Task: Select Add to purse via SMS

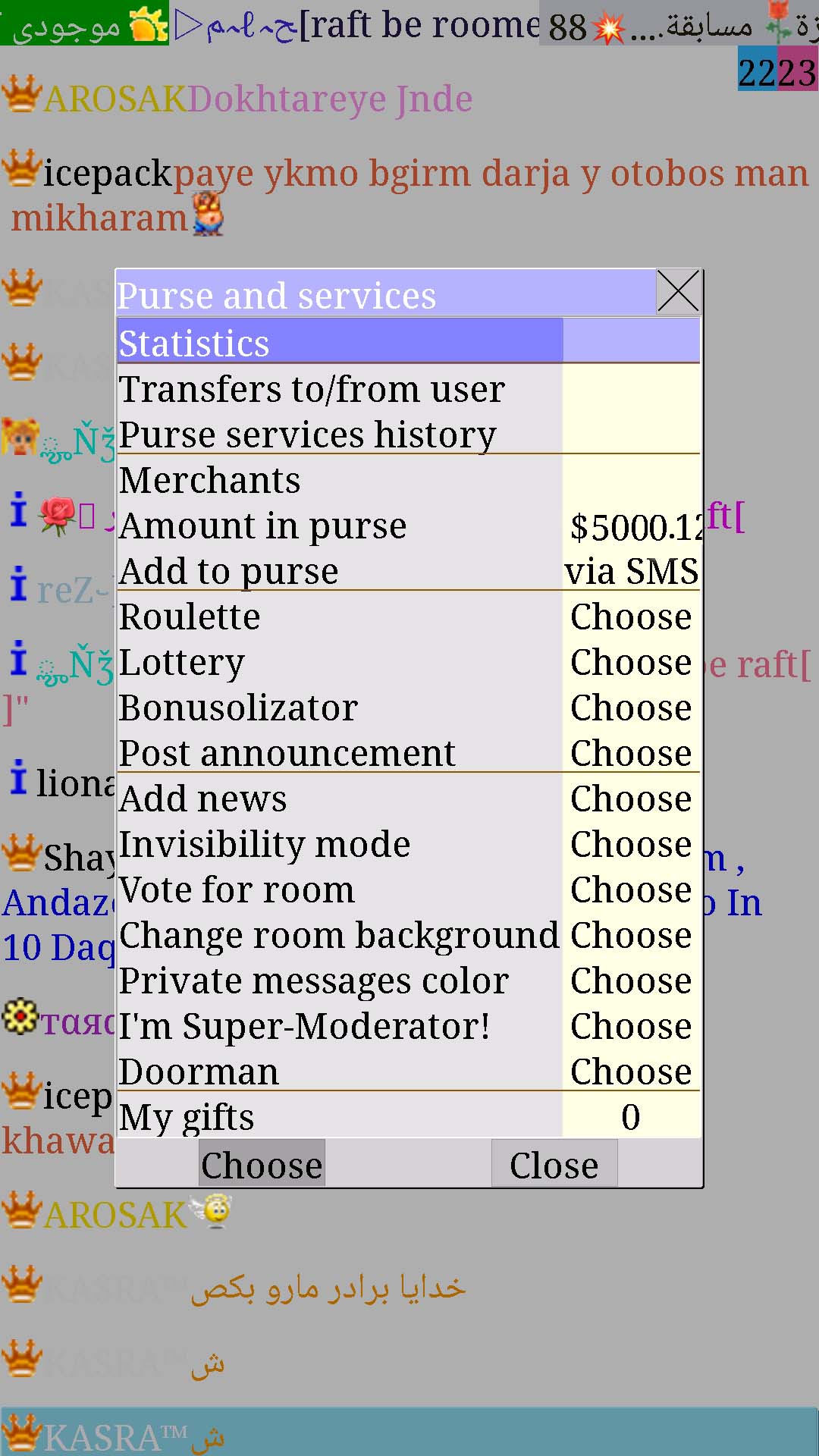Action: point(409,570)
